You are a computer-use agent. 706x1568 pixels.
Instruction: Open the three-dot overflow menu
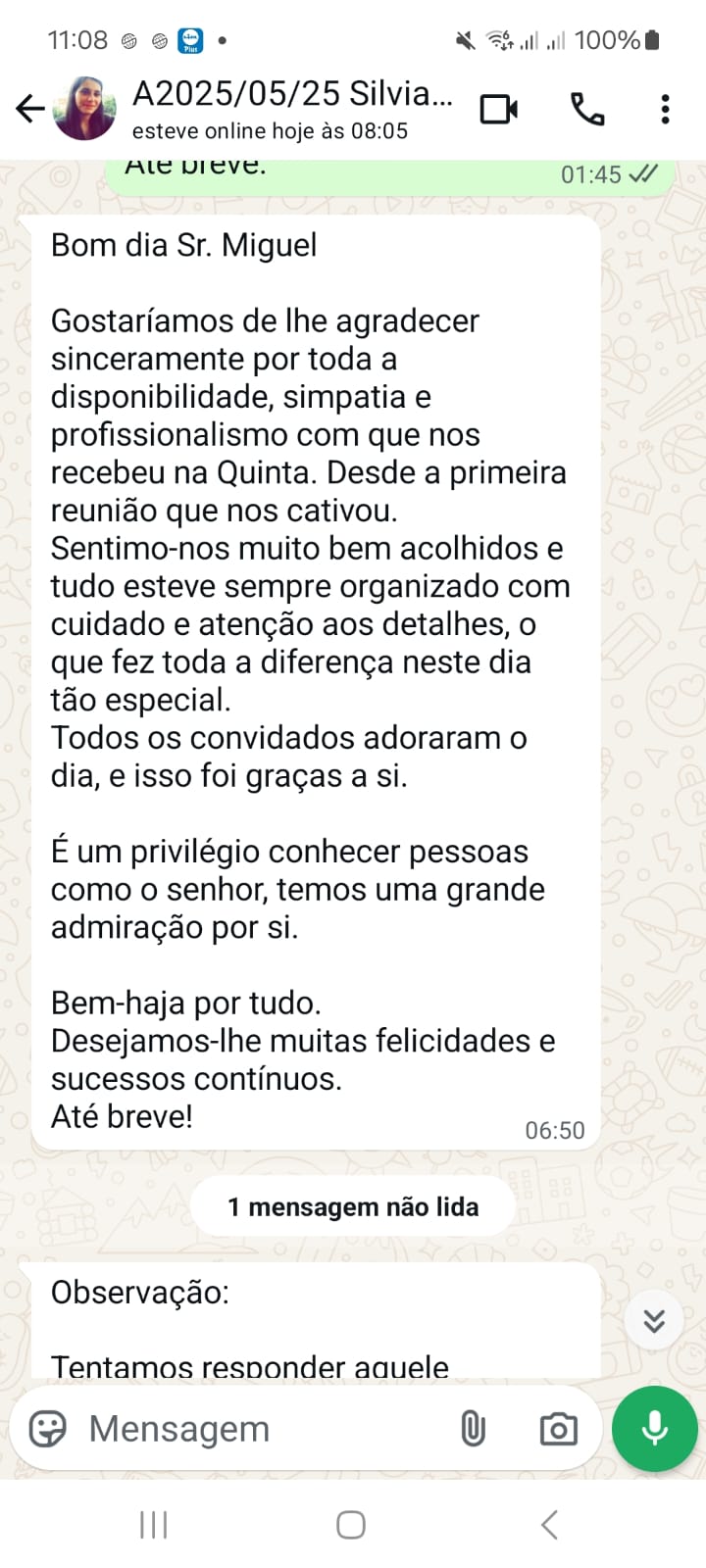click(666, 109)
